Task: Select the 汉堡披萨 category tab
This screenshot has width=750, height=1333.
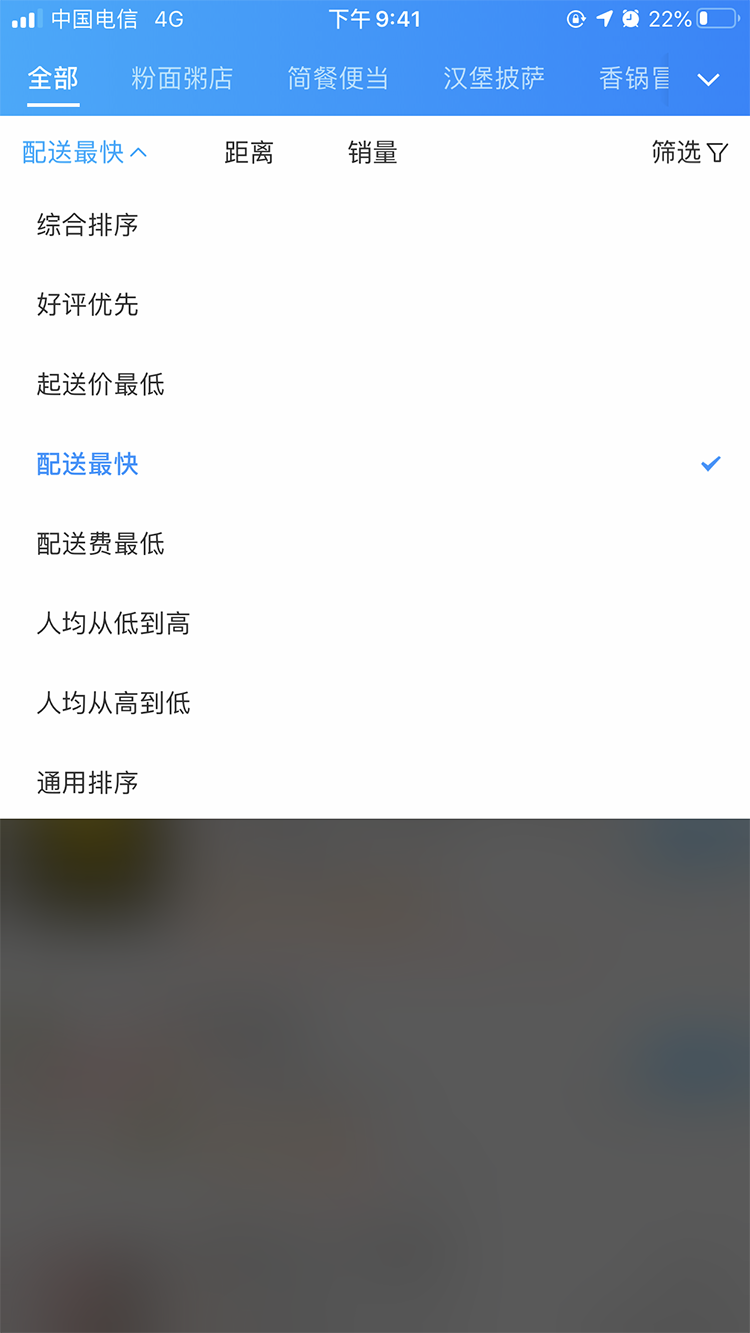Action: click(x=494, y=78)
